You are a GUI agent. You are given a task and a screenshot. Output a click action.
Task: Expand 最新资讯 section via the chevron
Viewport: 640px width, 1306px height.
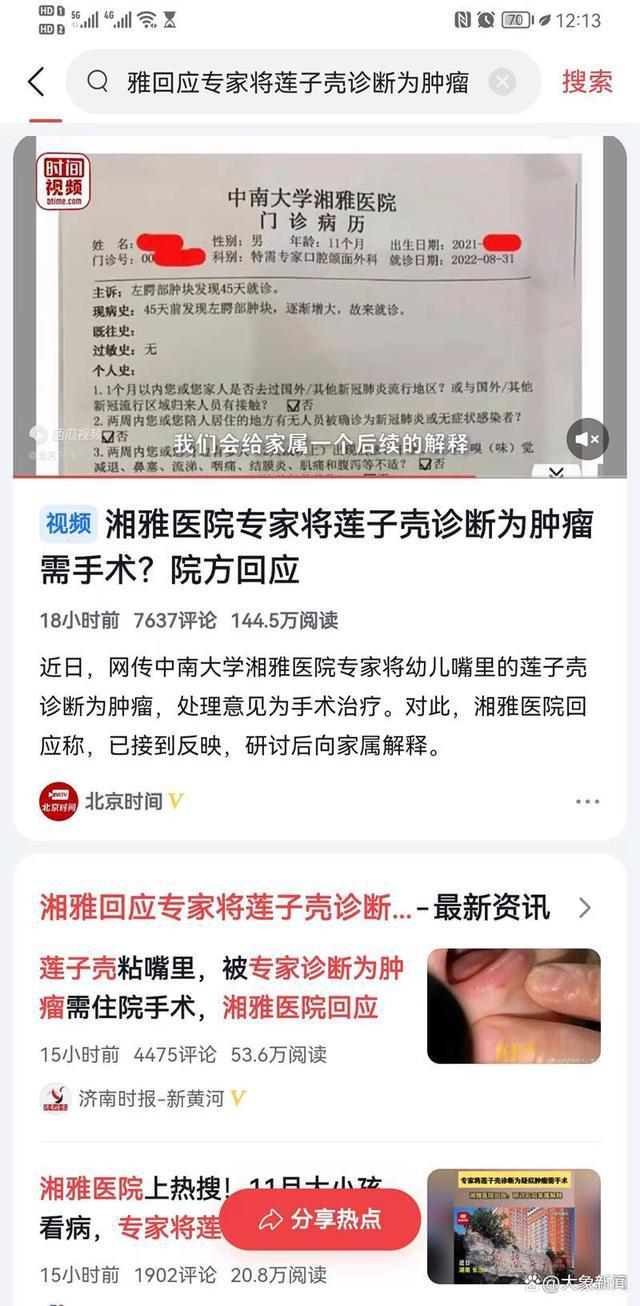[585, 907]
